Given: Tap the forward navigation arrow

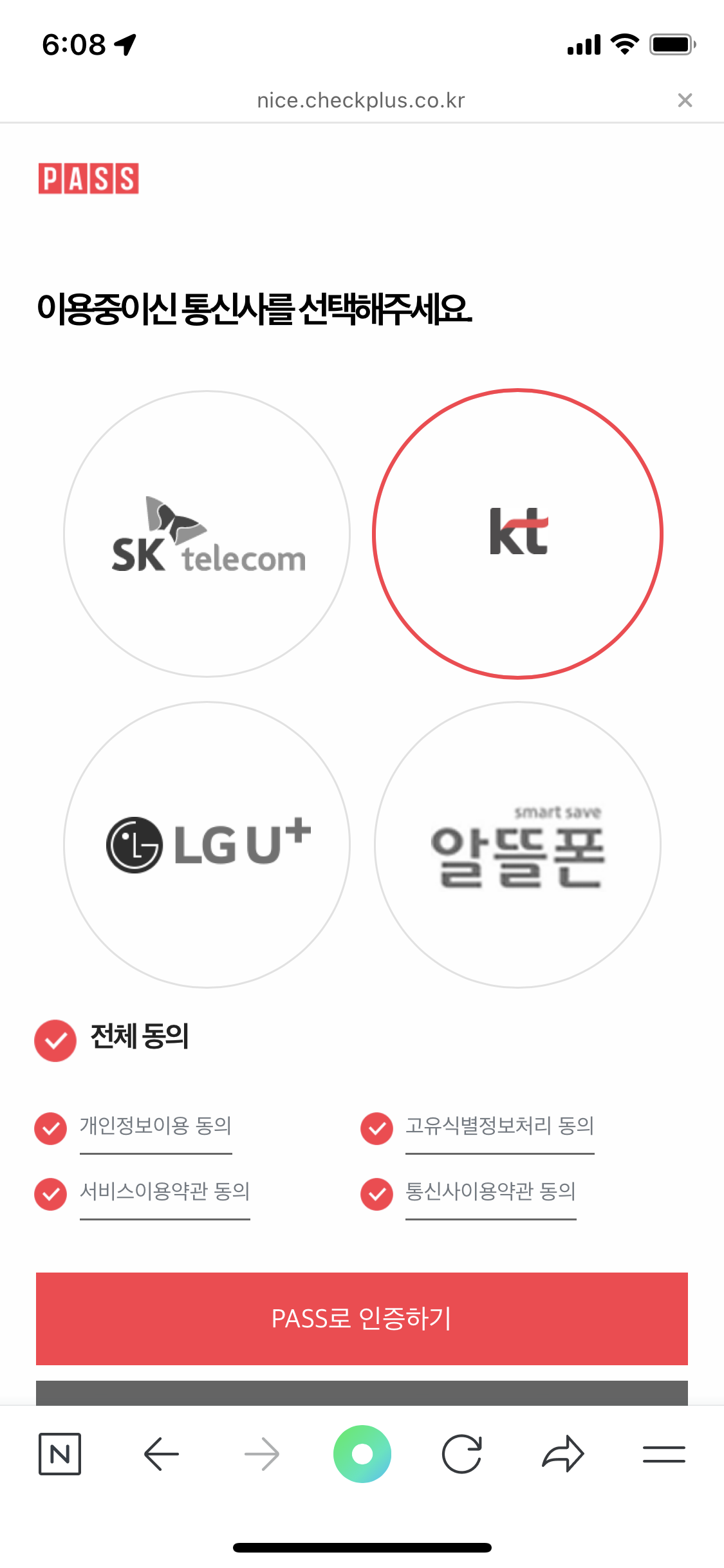Looking at the screenshot, I should click(261, 1453).
